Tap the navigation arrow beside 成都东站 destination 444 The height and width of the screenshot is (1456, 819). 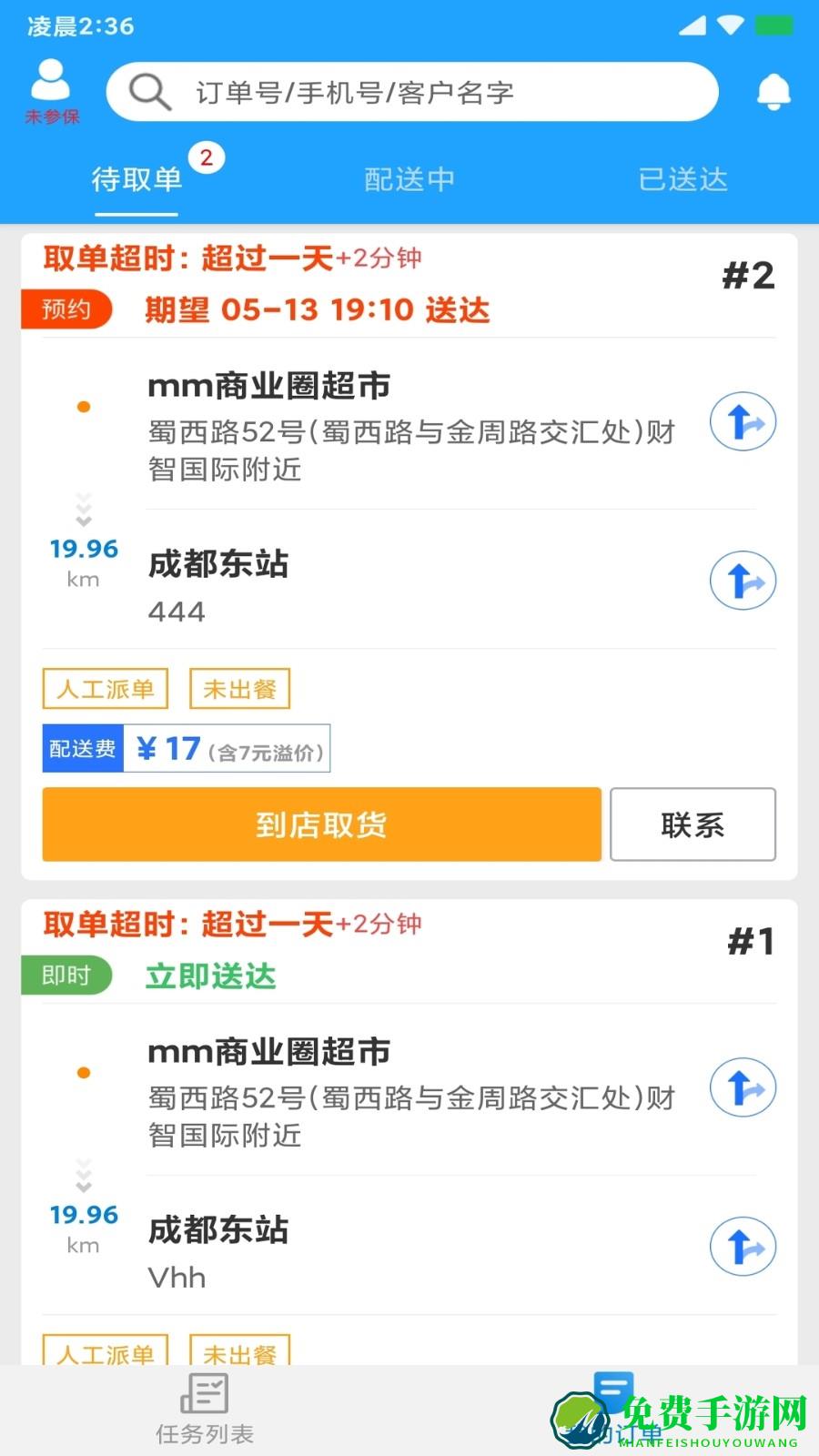click(x=743, y=580)
